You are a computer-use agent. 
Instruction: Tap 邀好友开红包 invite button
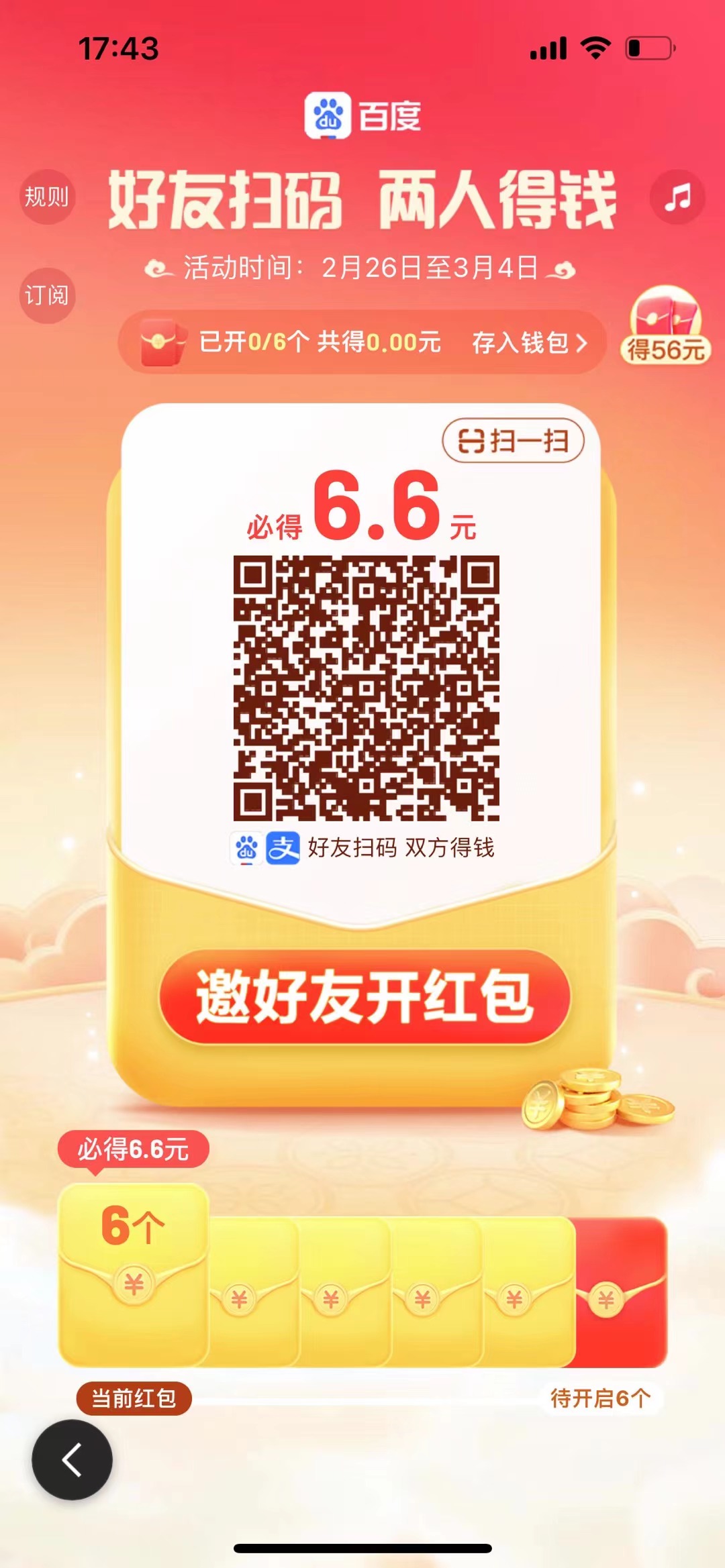(365, 996)
